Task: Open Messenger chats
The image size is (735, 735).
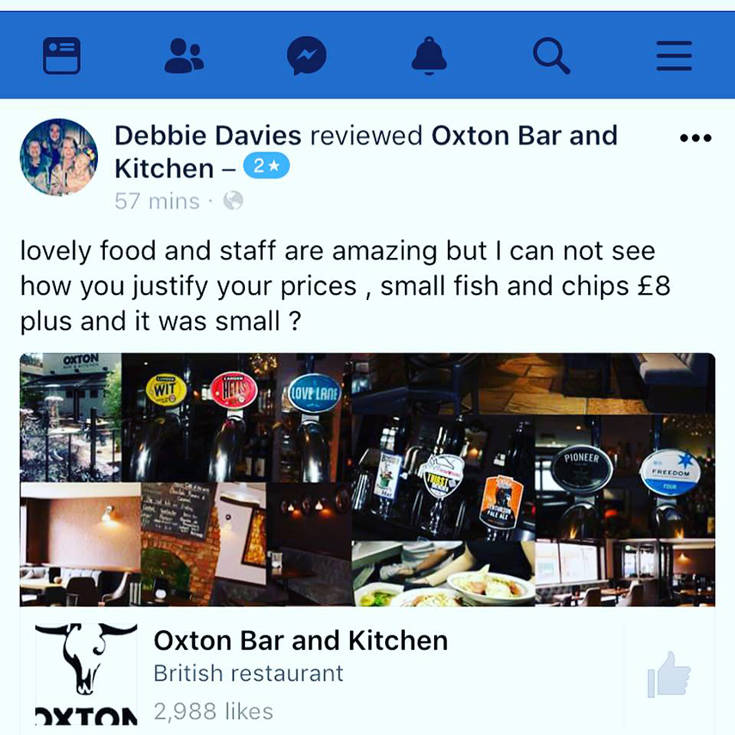Action: pos(306,56)
